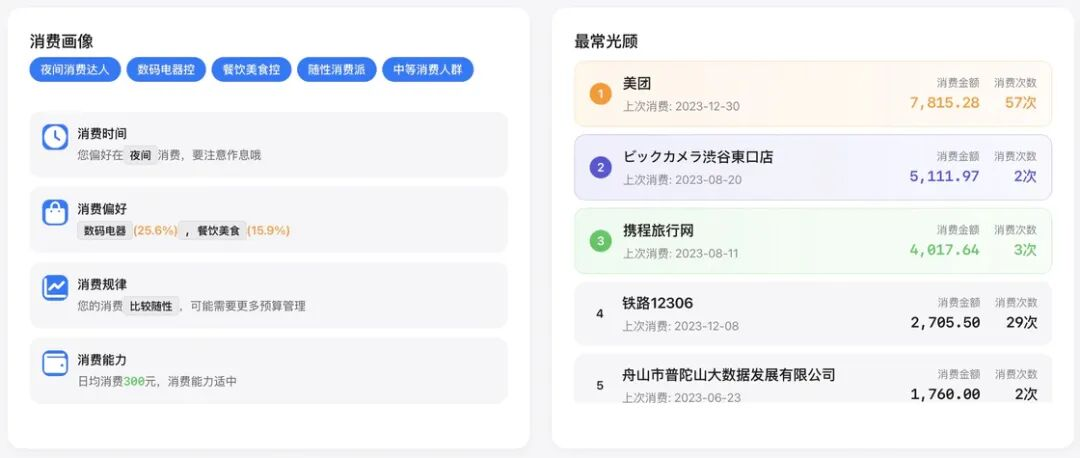
Task: Open the 舟山市普陀山大数据发展有限公司 row
Action: 812,382
